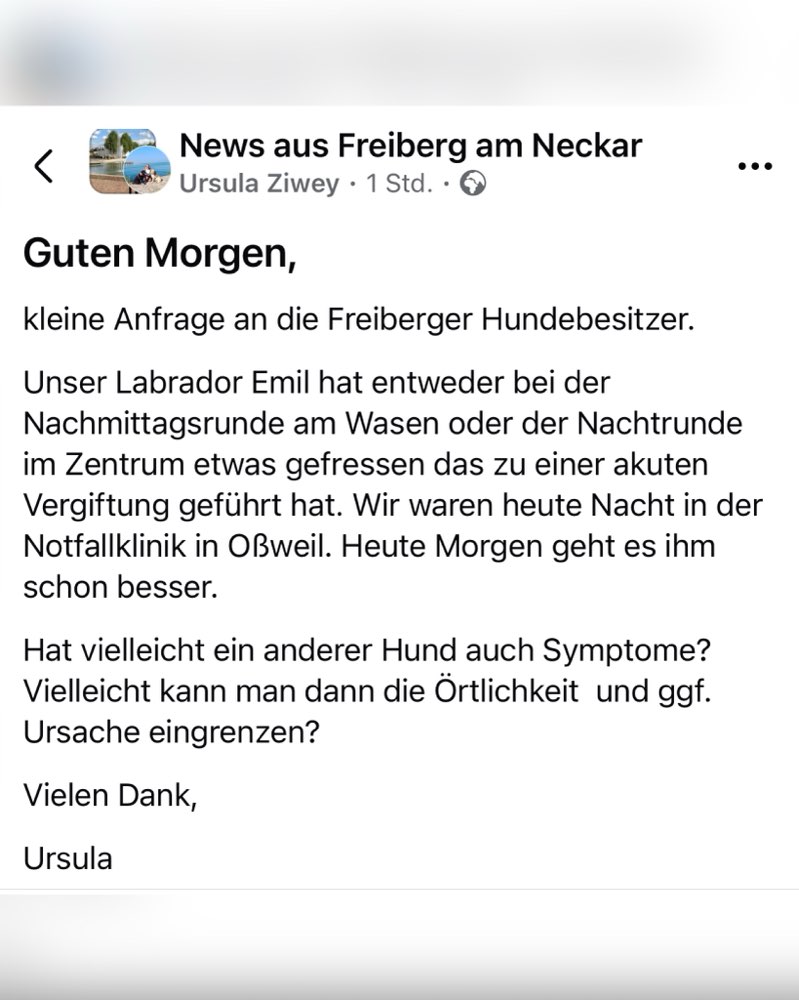Tap the signature 'Ursula' at the bottom
Viewport: 799px width, 1000px height.
[x=65, y=858]
